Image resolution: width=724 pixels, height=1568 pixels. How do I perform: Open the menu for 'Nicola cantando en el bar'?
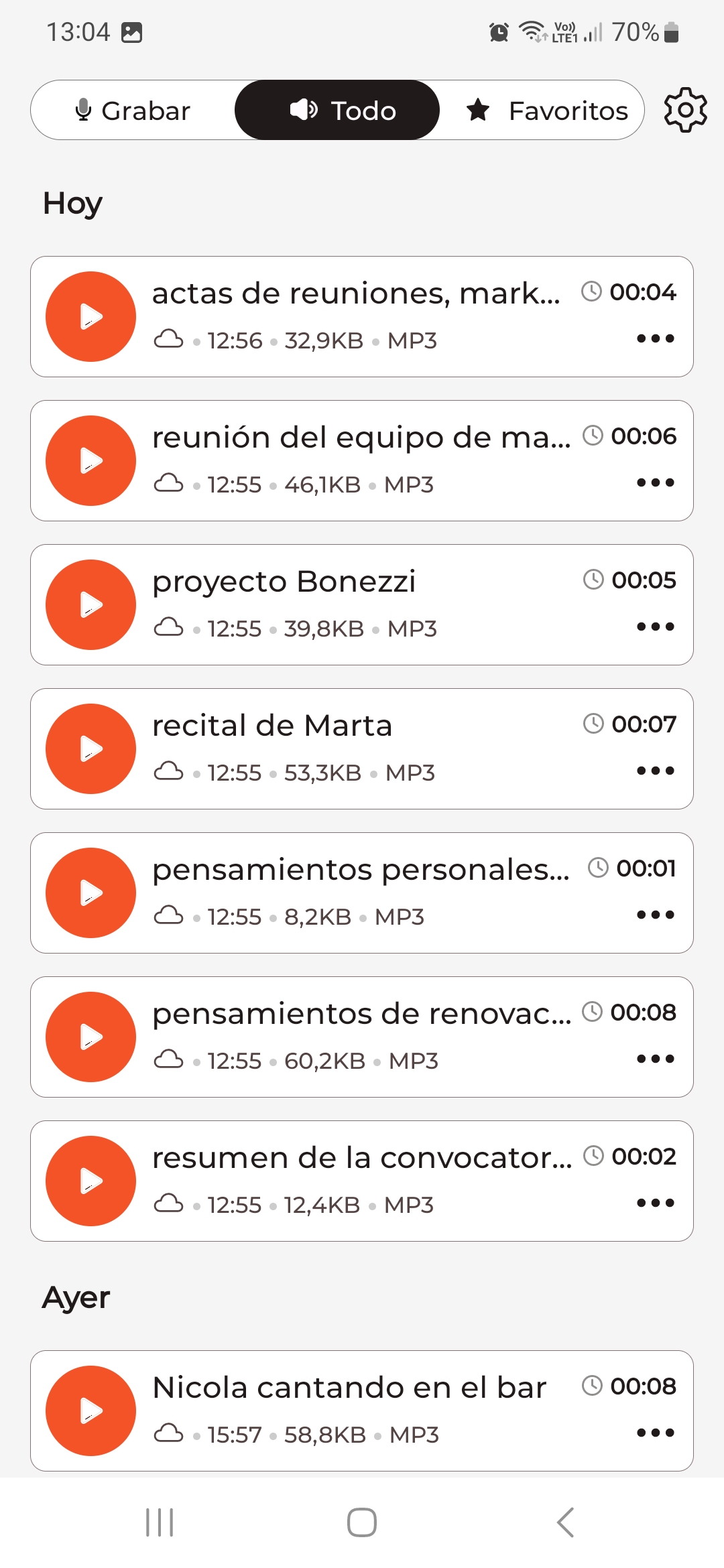[656, 1433]
